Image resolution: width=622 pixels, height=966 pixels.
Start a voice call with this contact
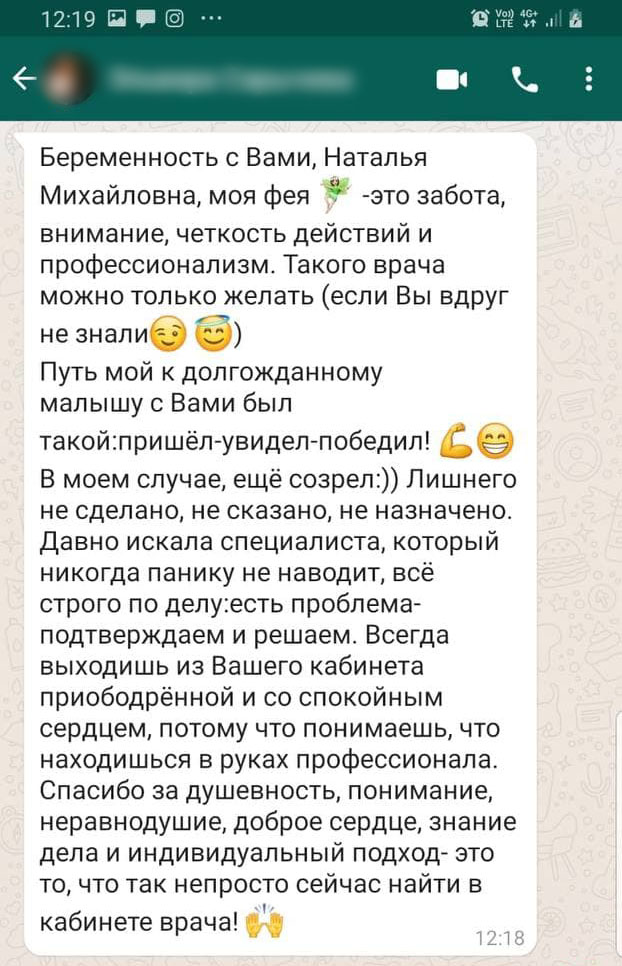524,80
